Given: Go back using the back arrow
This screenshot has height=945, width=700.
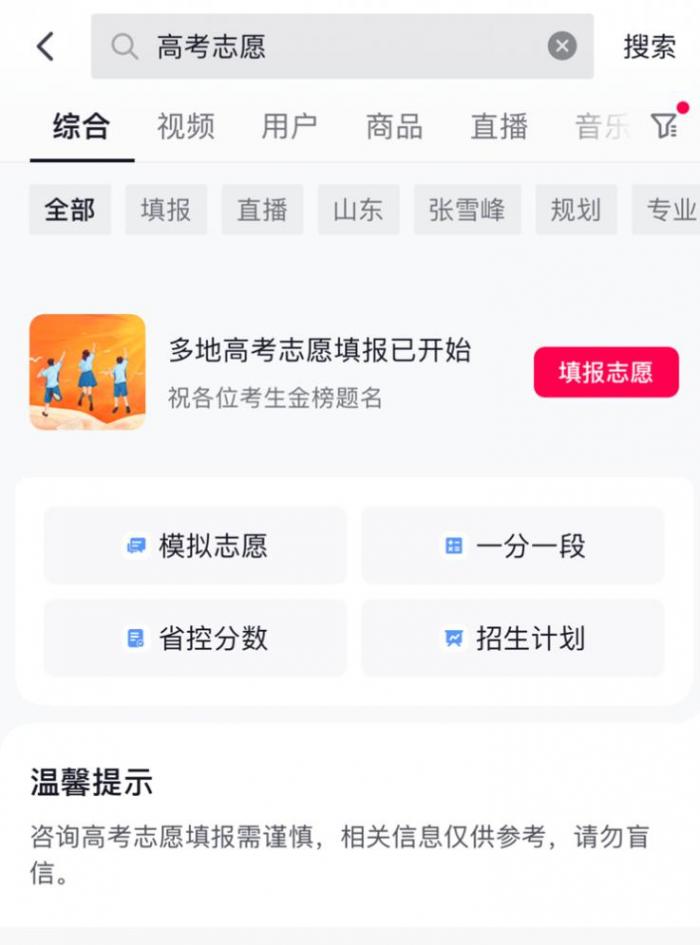Looking at the screenshot, I should [x=45, y=46].
